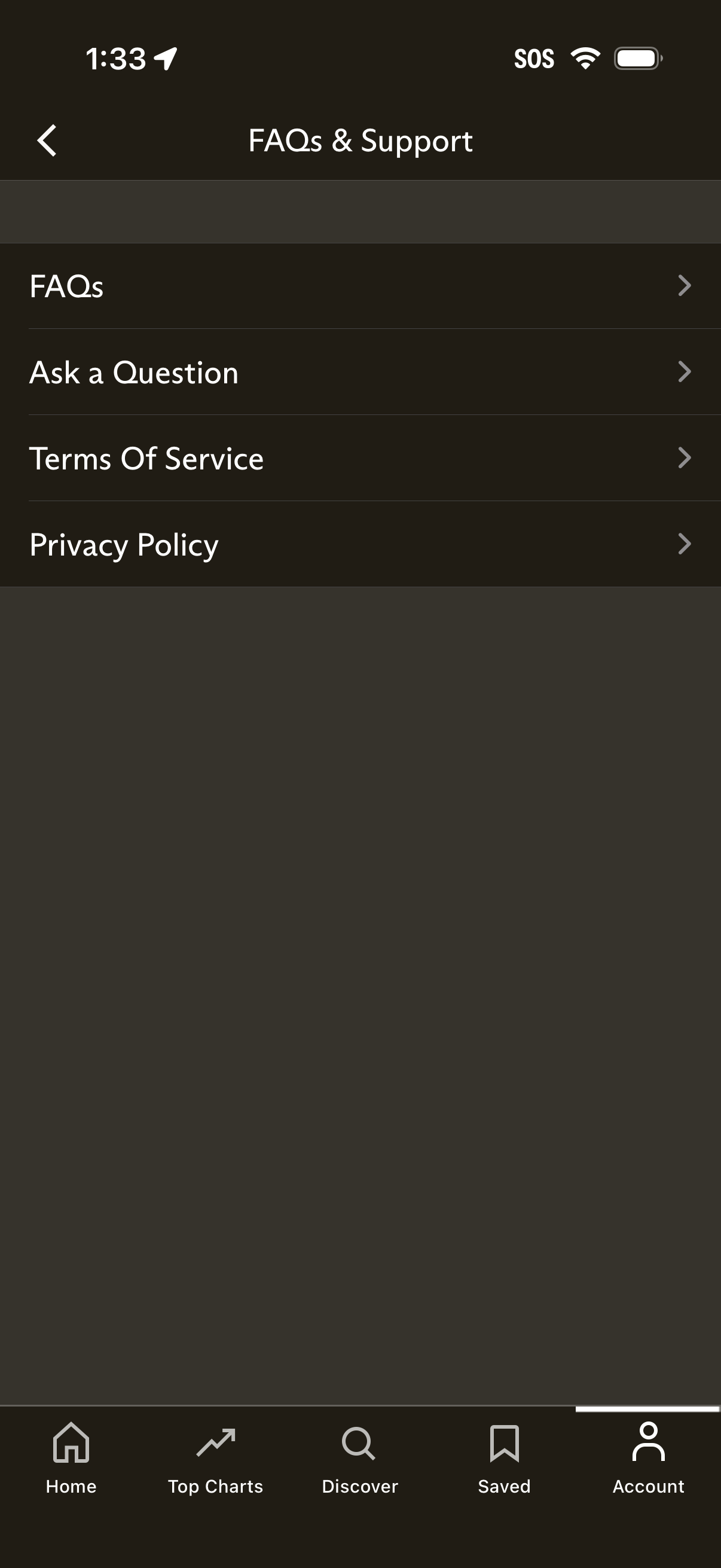The width and height of the screenshot is (721, 1568).
Task: Open the Saved tab
Action: coord(504,1458)
